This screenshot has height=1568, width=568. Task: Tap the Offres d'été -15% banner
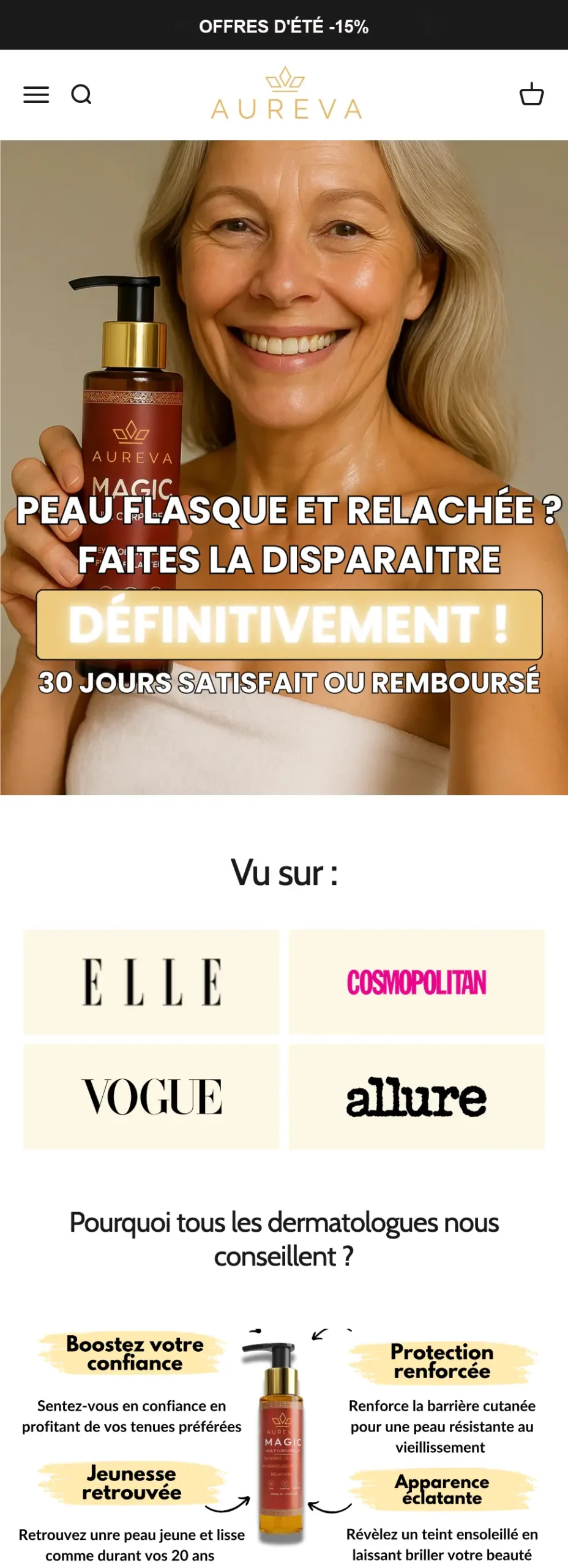tap(283, 26)
